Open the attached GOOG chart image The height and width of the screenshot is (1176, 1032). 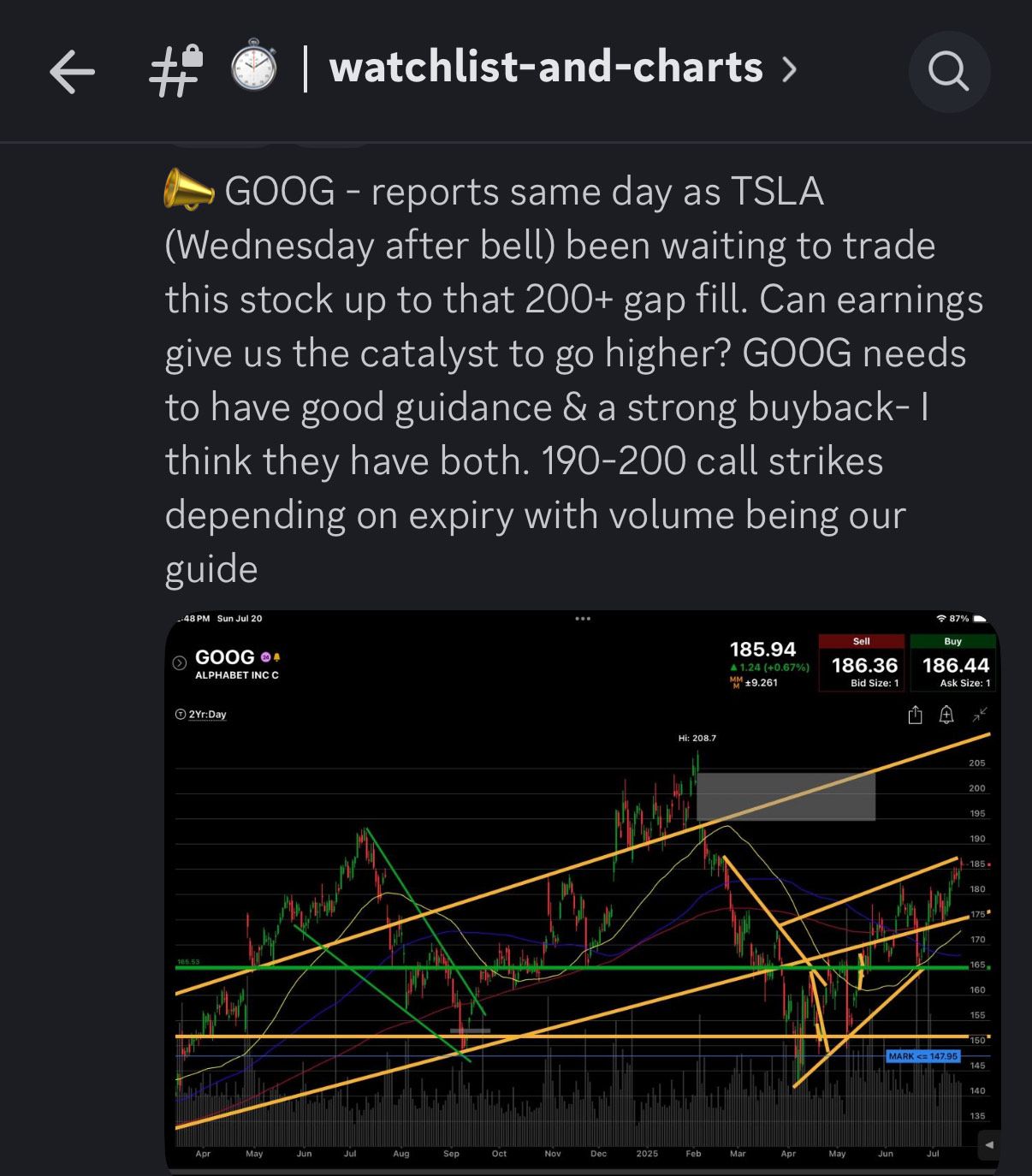(582, 890)
